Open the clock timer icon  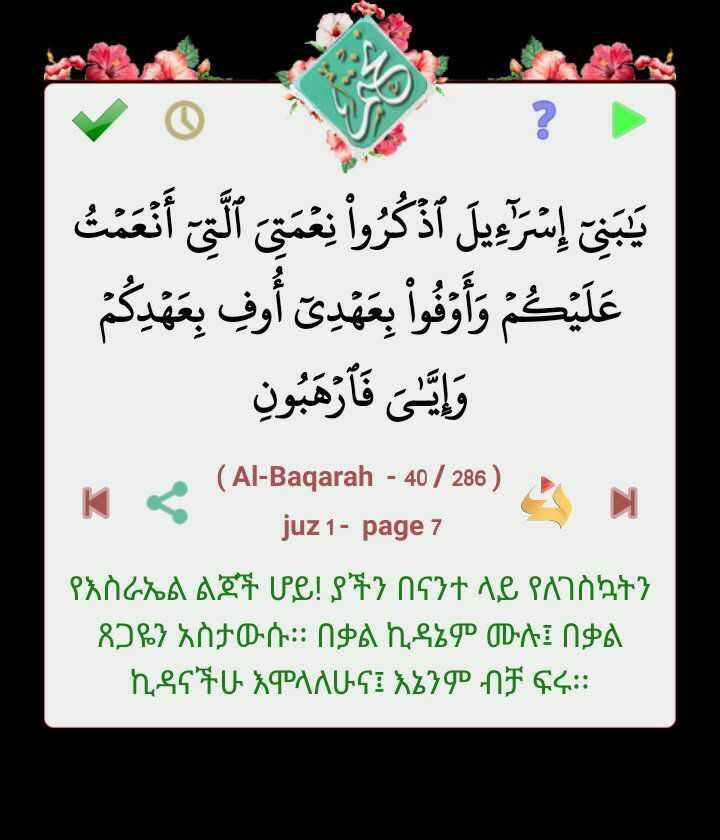tap(184, 121)
